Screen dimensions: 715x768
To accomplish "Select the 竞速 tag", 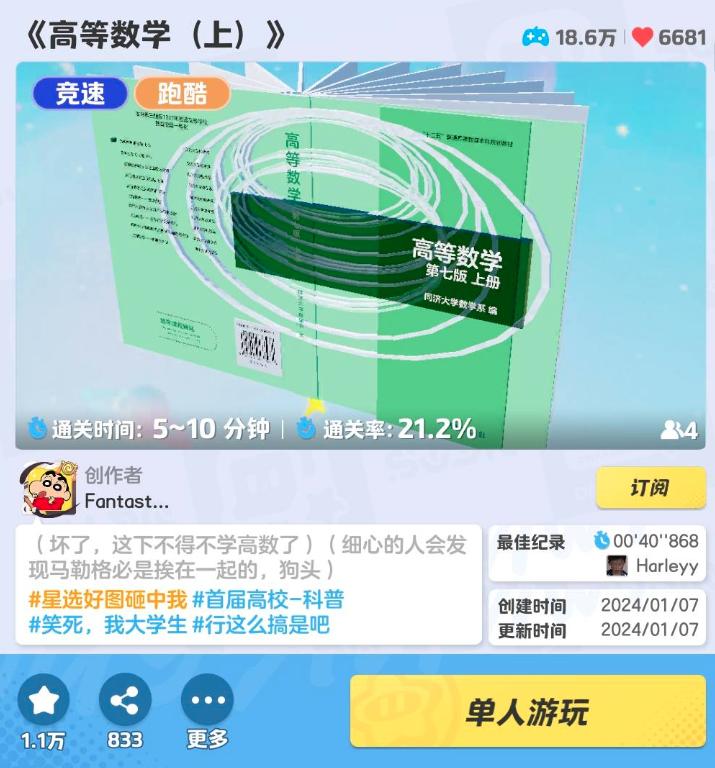I will click(80, 94).
